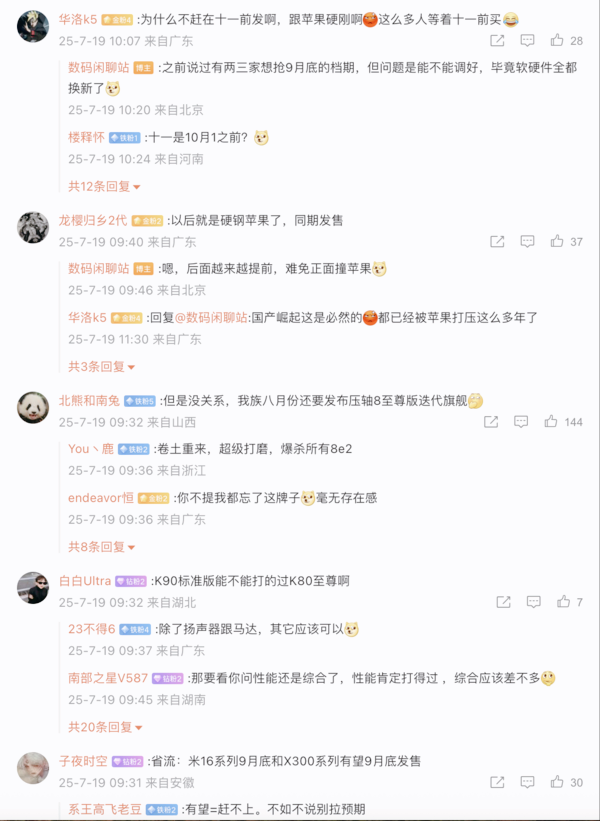Screen dimensions: 600x821
Task: Like 龙樱归乡2代's comment
Action: click(557, 242)
